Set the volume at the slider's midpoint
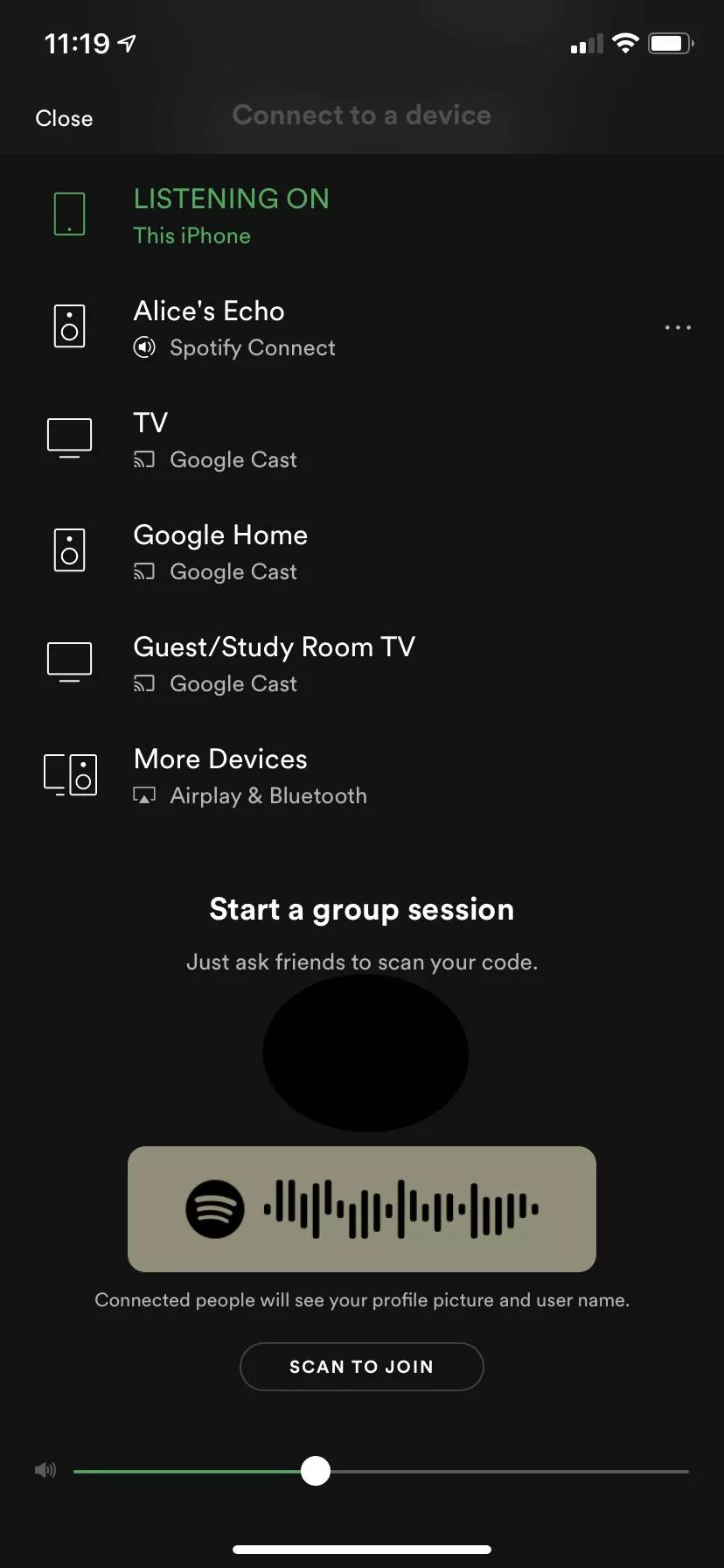 click(381, 1472)
